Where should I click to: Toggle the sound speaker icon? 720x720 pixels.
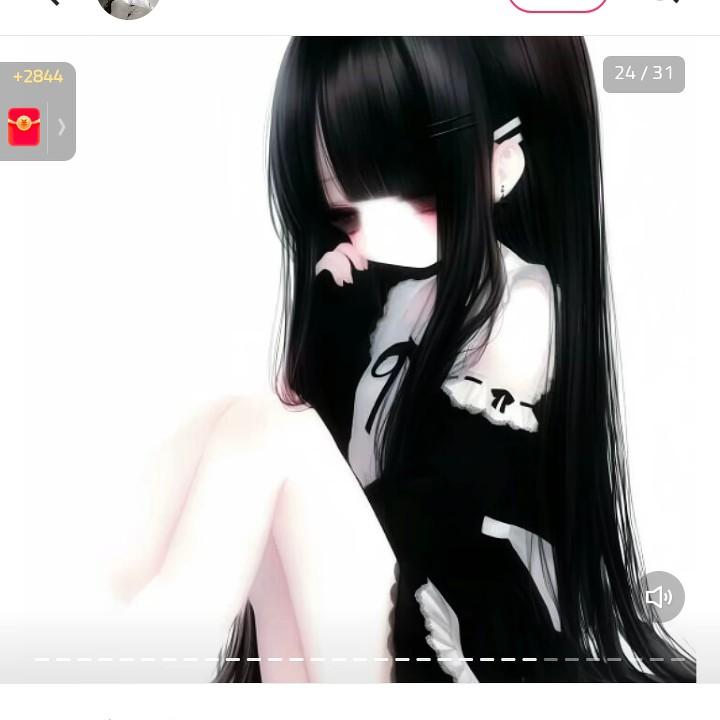coord(659,596)
